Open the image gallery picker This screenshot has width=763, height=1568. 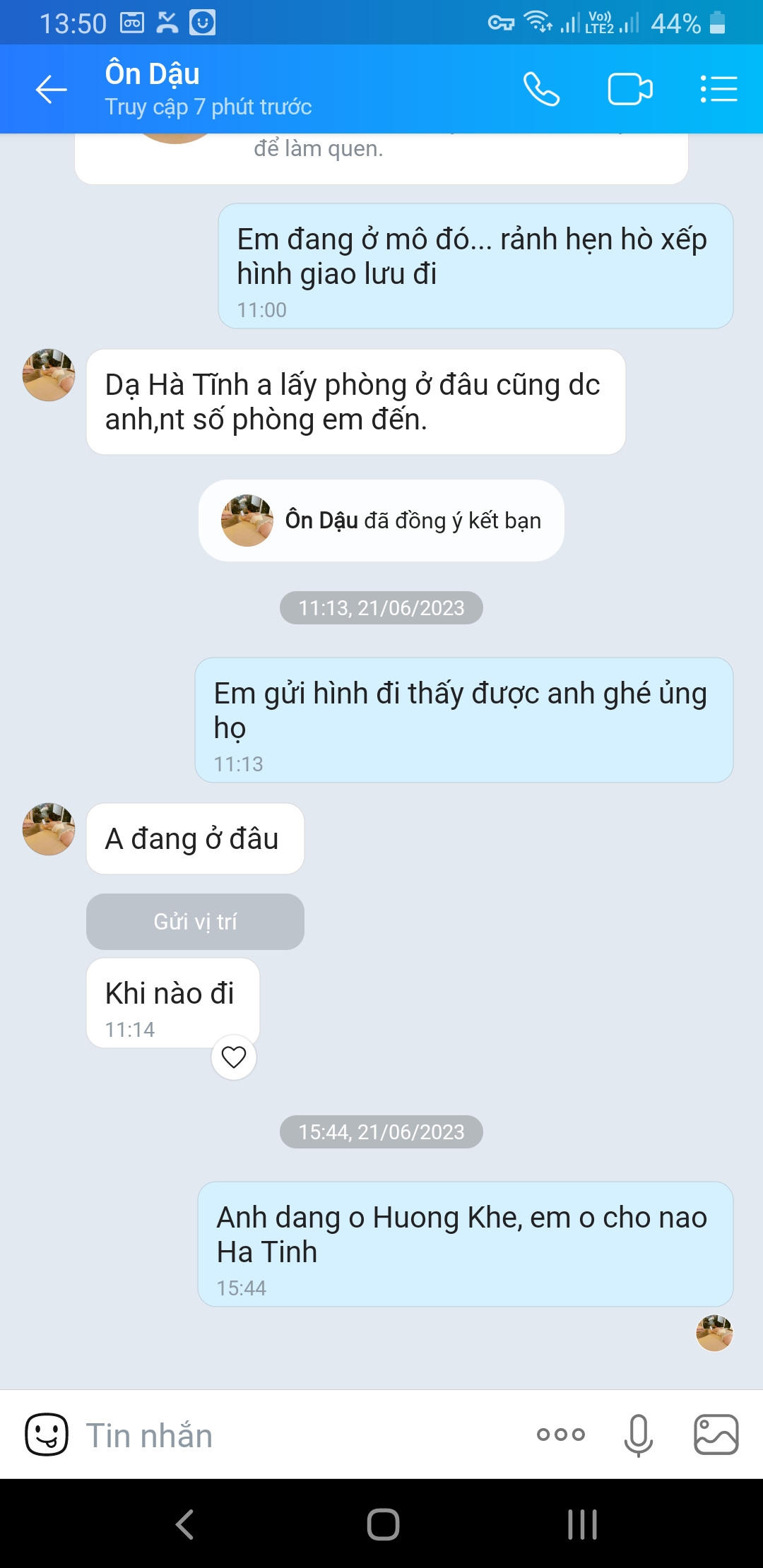pos(716,1435)
